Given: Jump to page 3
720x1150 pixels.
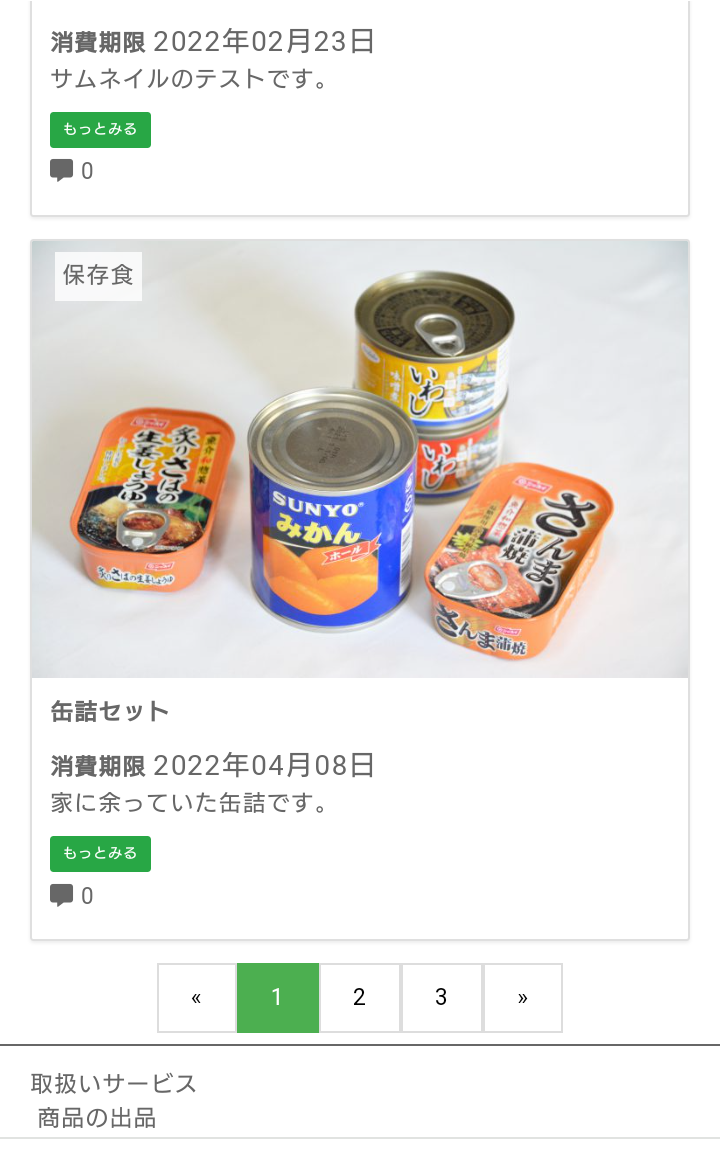Looking at the screenshot, I should pos(441,998).
